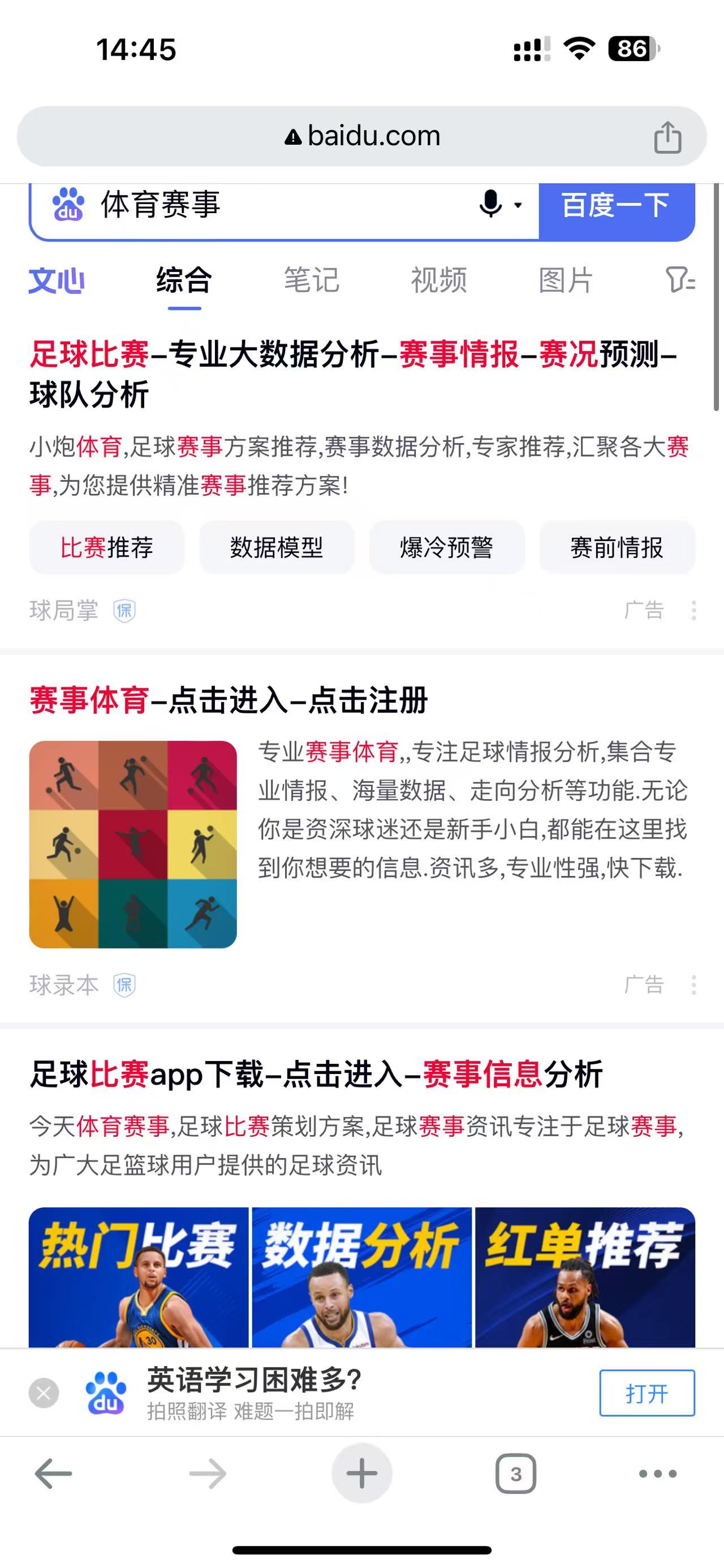Image resolution: width=724 pixels, height=1568 pixels.
Task: Open the 足球比赛app下载 result
Action: coord(317,1074)
